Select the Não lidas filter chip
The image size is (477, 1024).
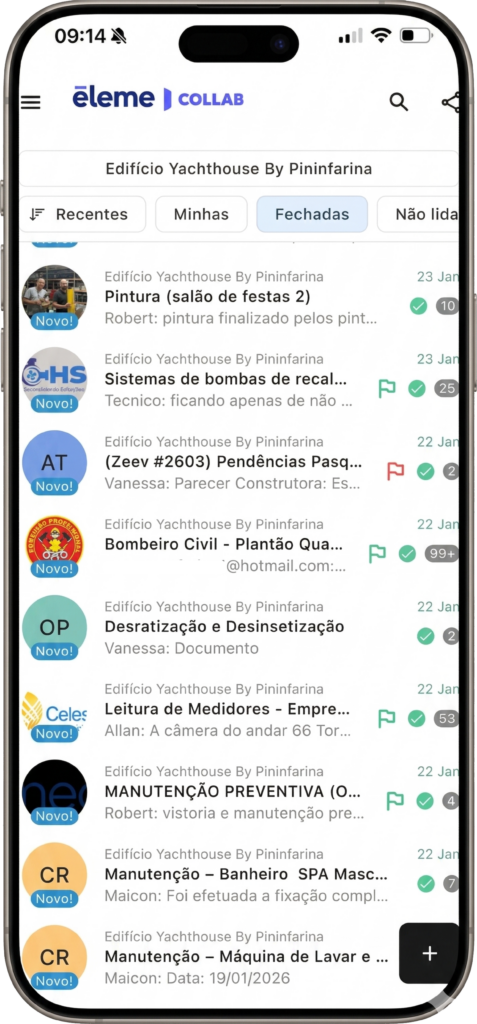[x=418, y=214]
